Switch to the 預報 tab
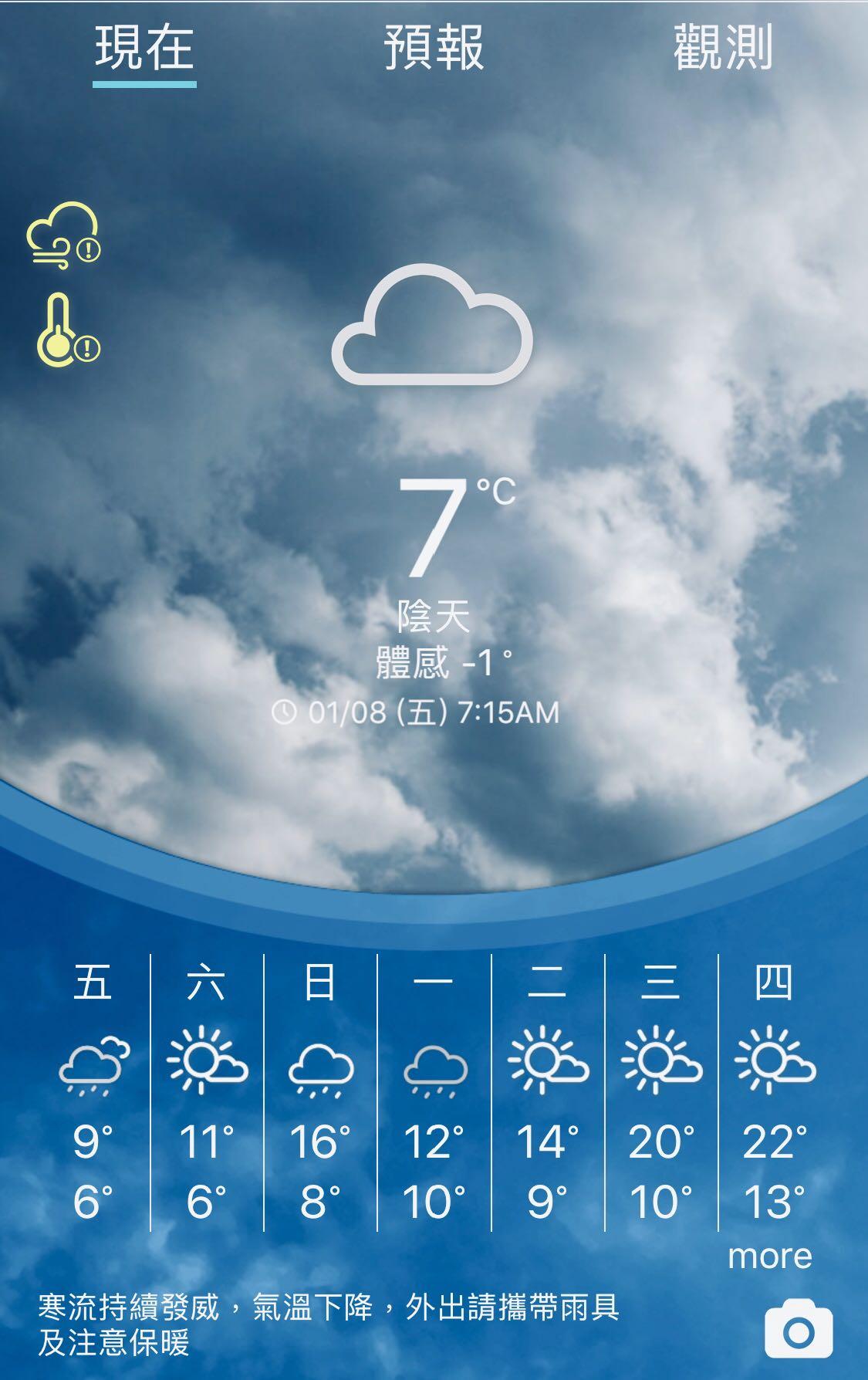The height and width of the screenshot is (1380, 868). [434, 48]
